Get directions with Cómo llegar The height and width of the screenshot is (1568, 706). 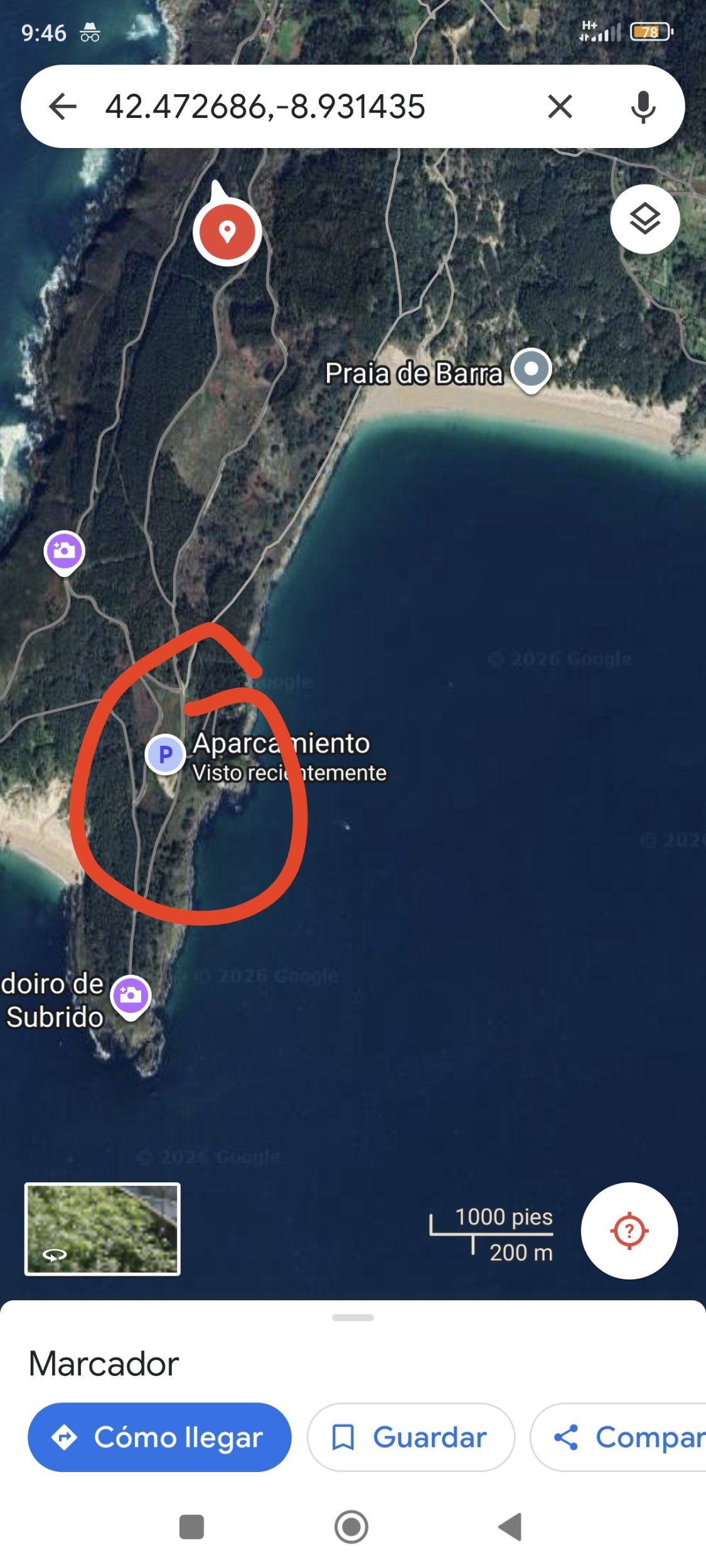tap(159, 1437)
